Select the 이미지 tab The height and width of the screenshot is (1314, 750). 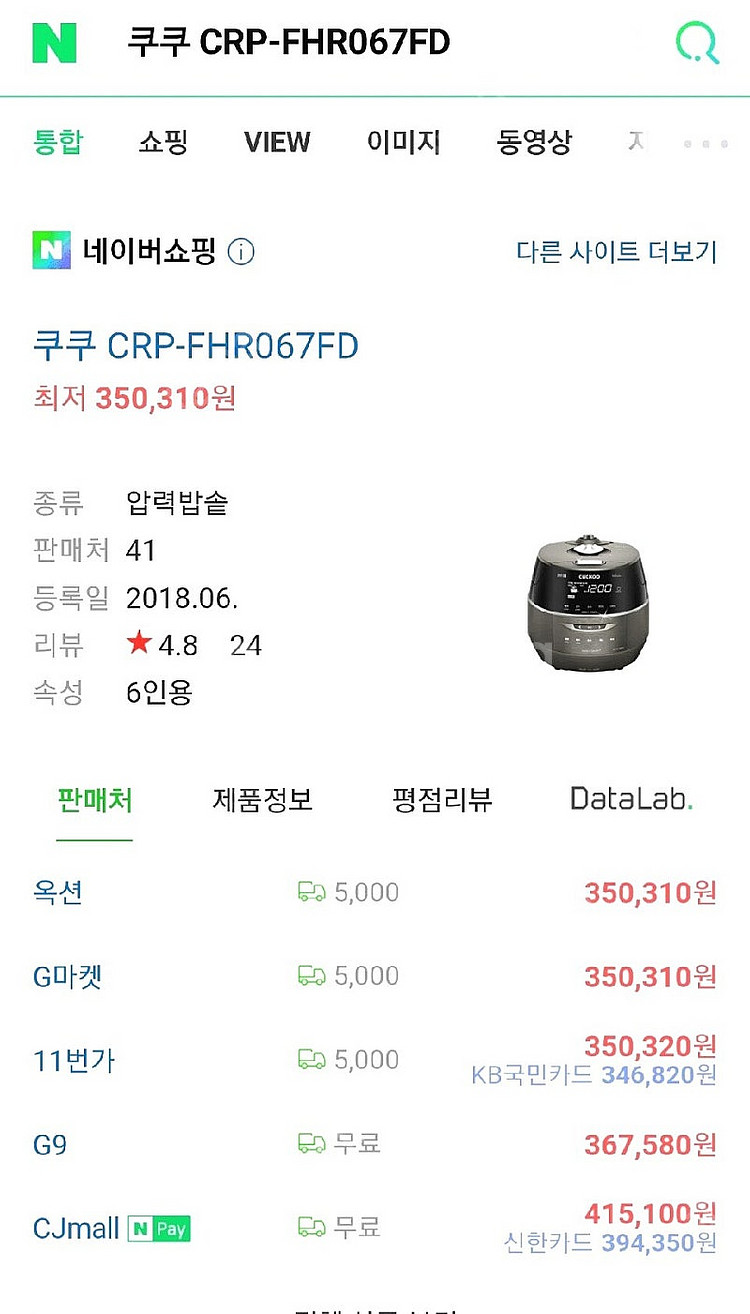click(404, 142)
